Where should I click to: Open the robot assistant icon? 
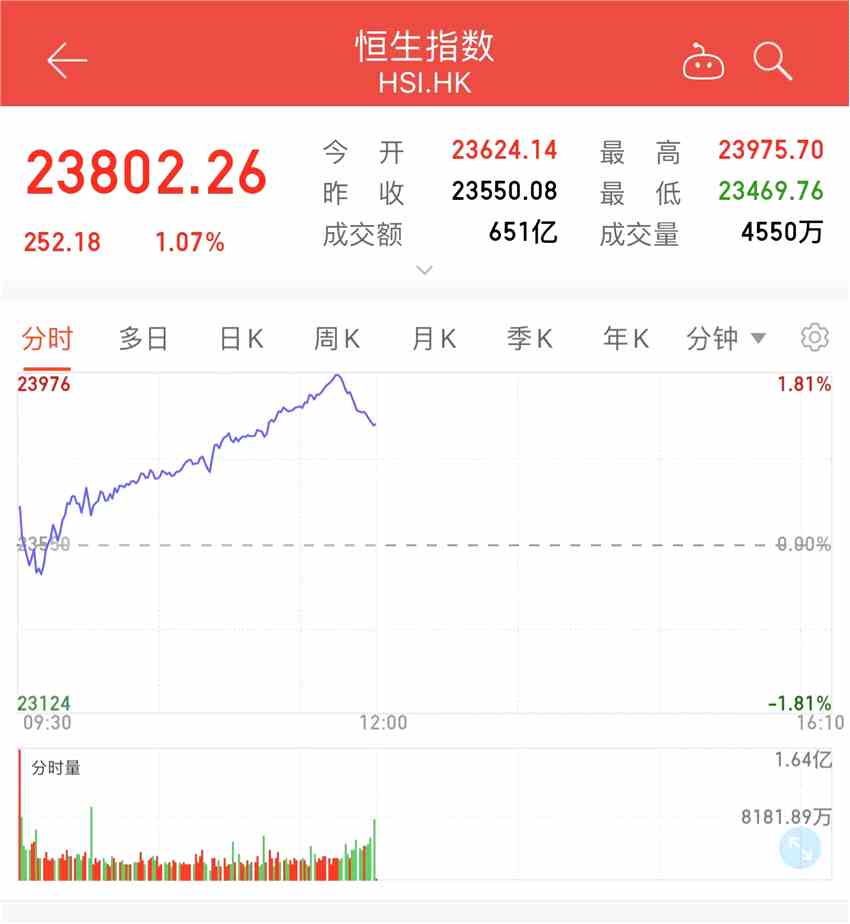coord(703,62)
